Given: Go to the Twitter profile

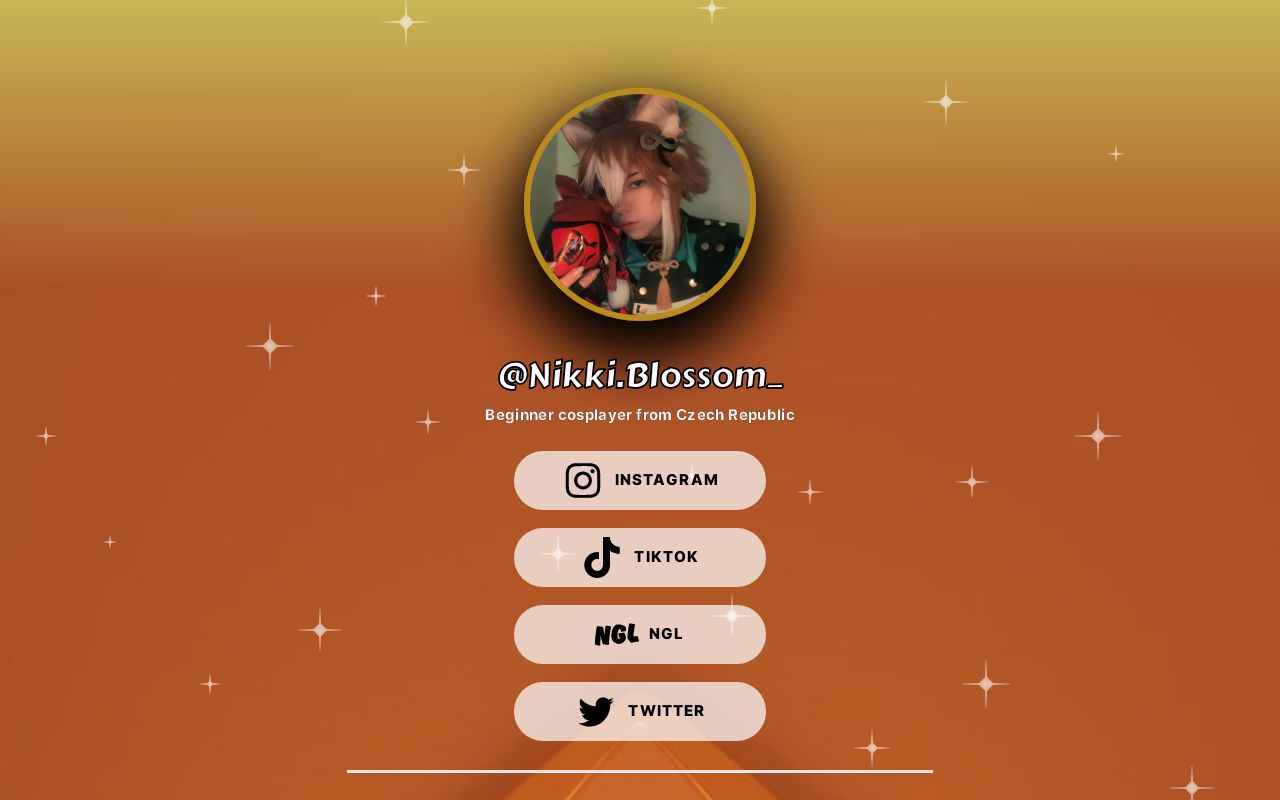Looking at the screenshot, I should pos(640,711).
